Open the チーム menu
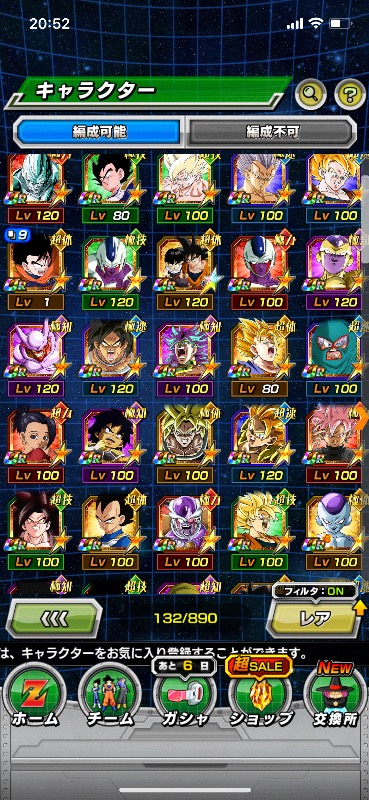 (110, 697)
